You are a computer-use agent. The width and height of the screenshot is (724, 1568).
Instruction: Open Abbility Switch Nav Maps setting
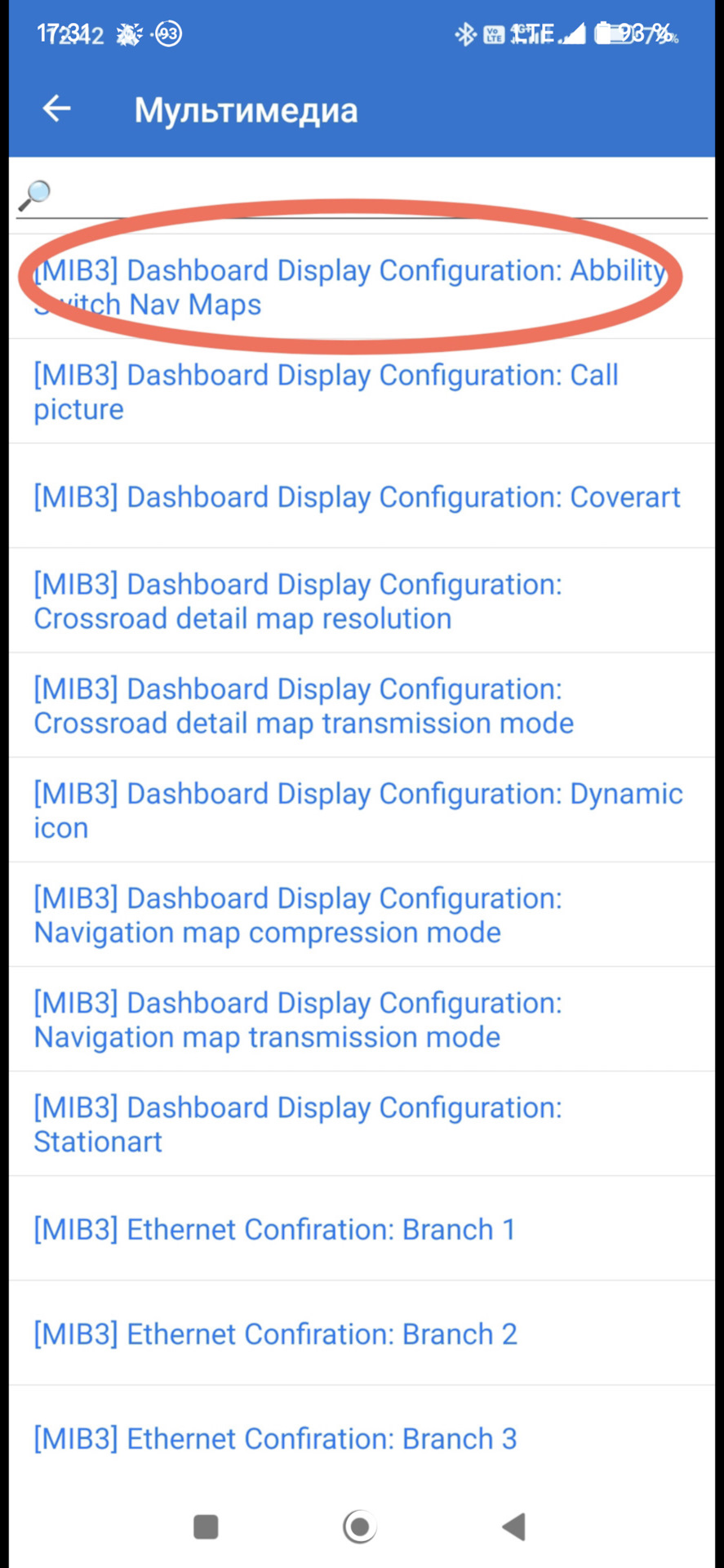(351, 287)
